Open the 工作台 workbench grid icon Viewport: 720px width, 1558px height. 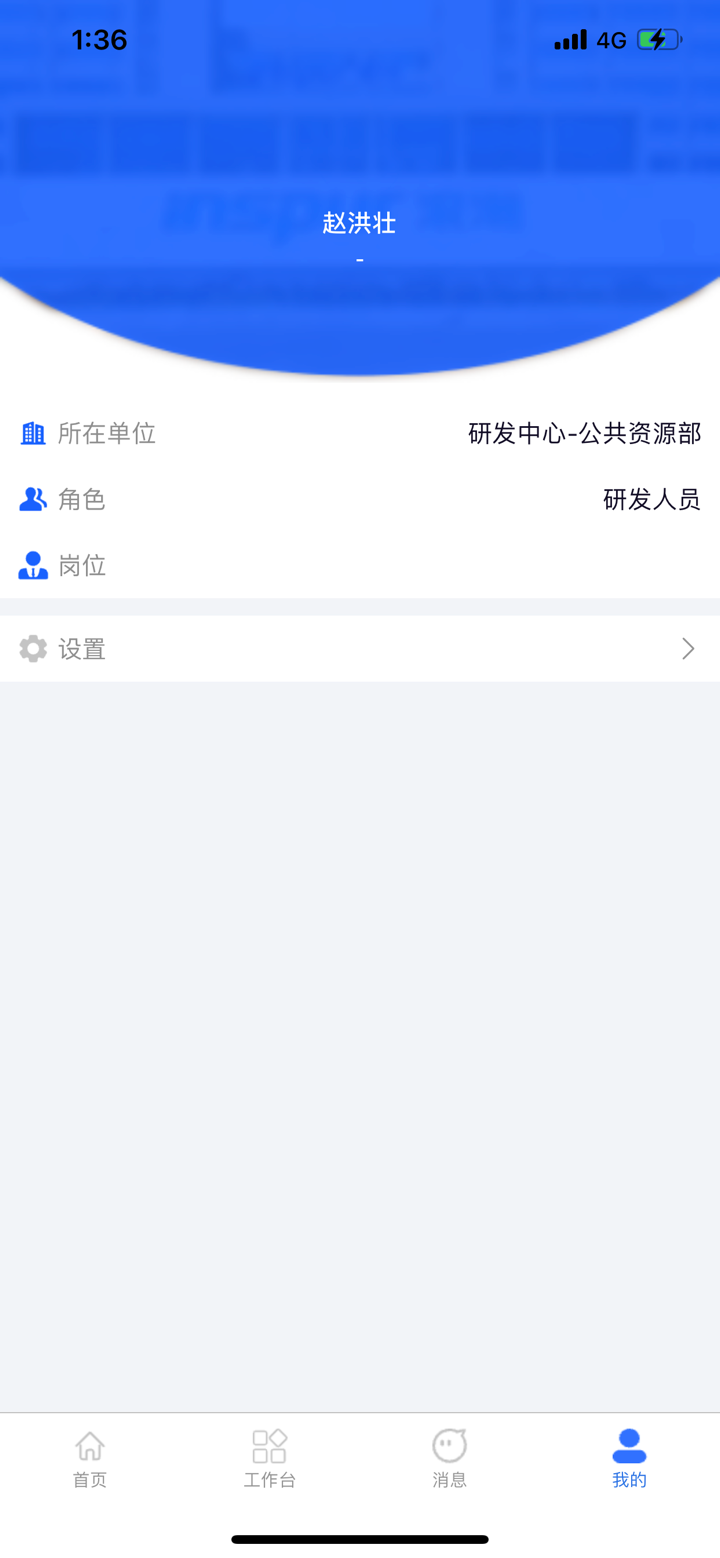click(x=269, y=1444)
